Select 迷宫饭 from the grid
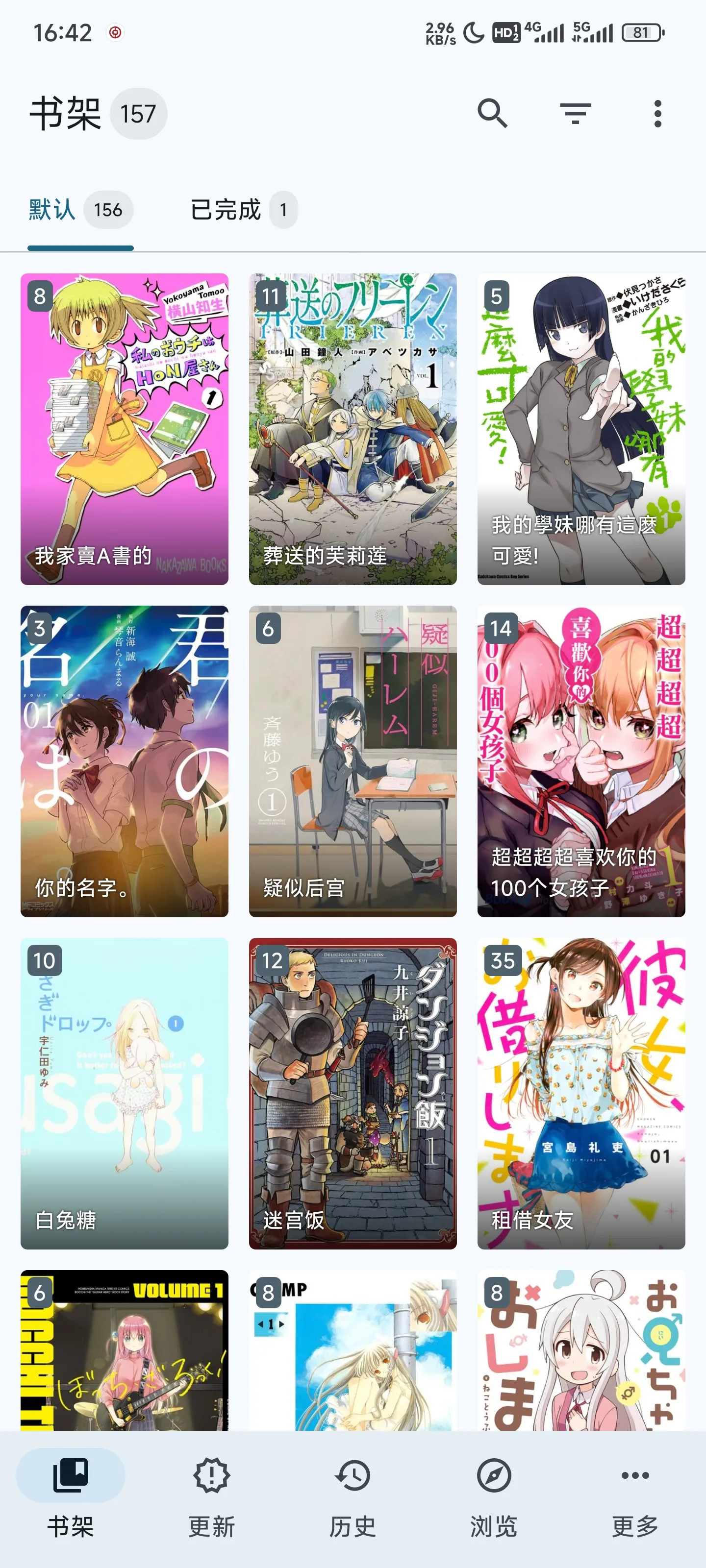Image resolution: width=706 pixels, height=1568 pixels. click(353, 1093)
